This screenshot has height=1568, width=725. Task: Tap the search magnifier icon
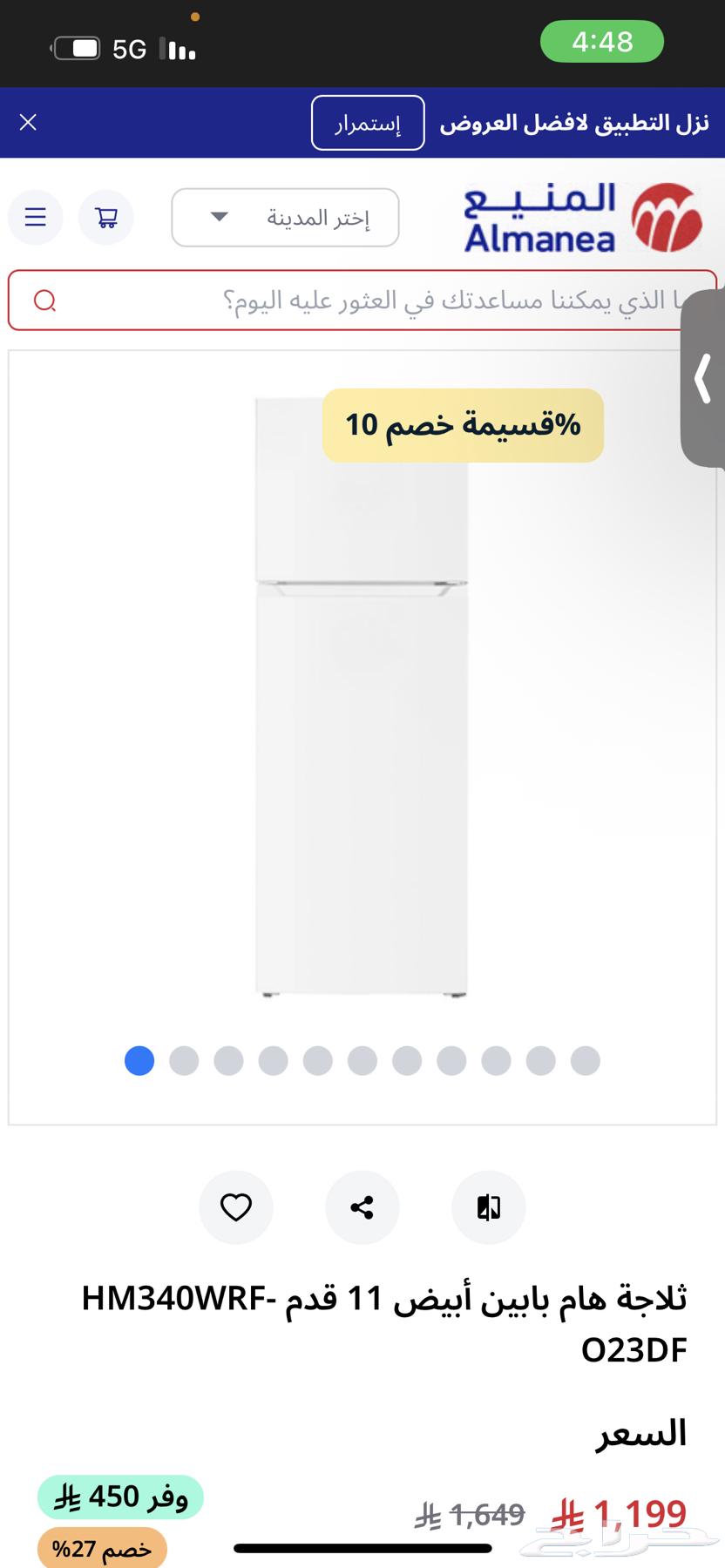(x=45, y=300)
